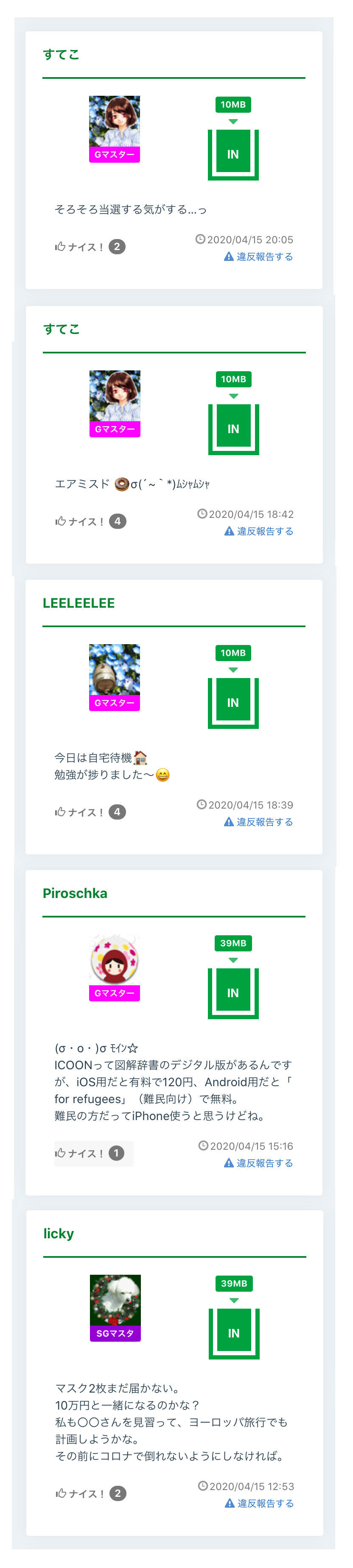Report the 2020/04/15 18:42 post
The width and height of the screenshot is (353, 1568).
pyautogui.click(x=258, y=531)
